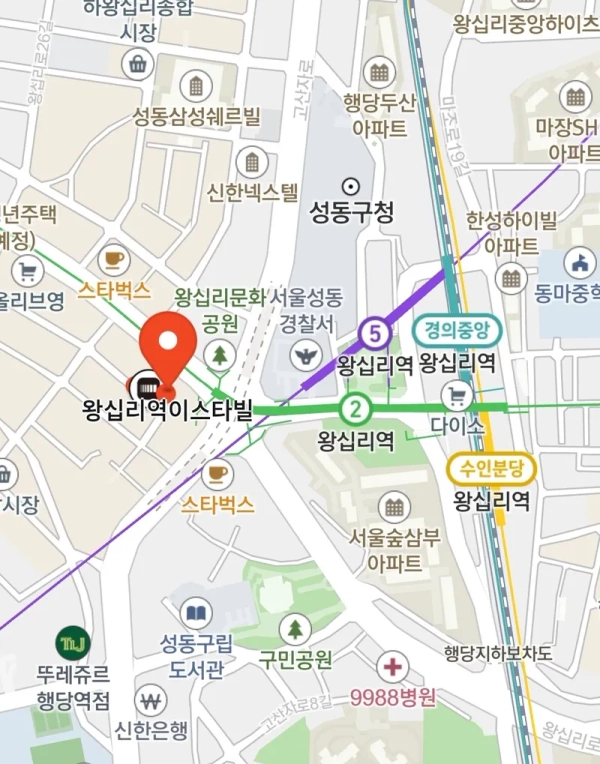Open the 서울성동경찰서 police marker
The height and width of the screenshot is (764, 600).
[305, 354]
